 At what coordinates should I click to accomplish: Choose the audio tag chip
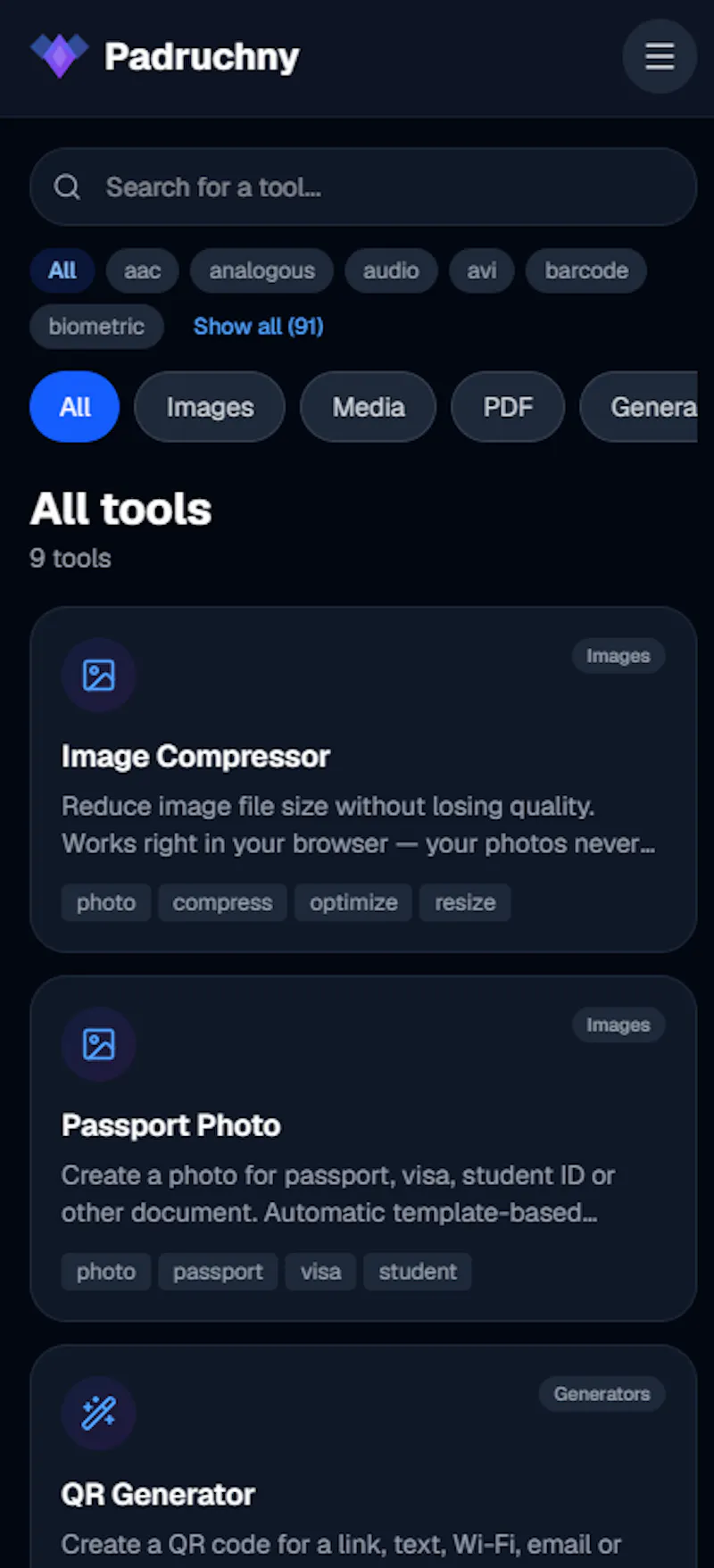pos(391,270)
